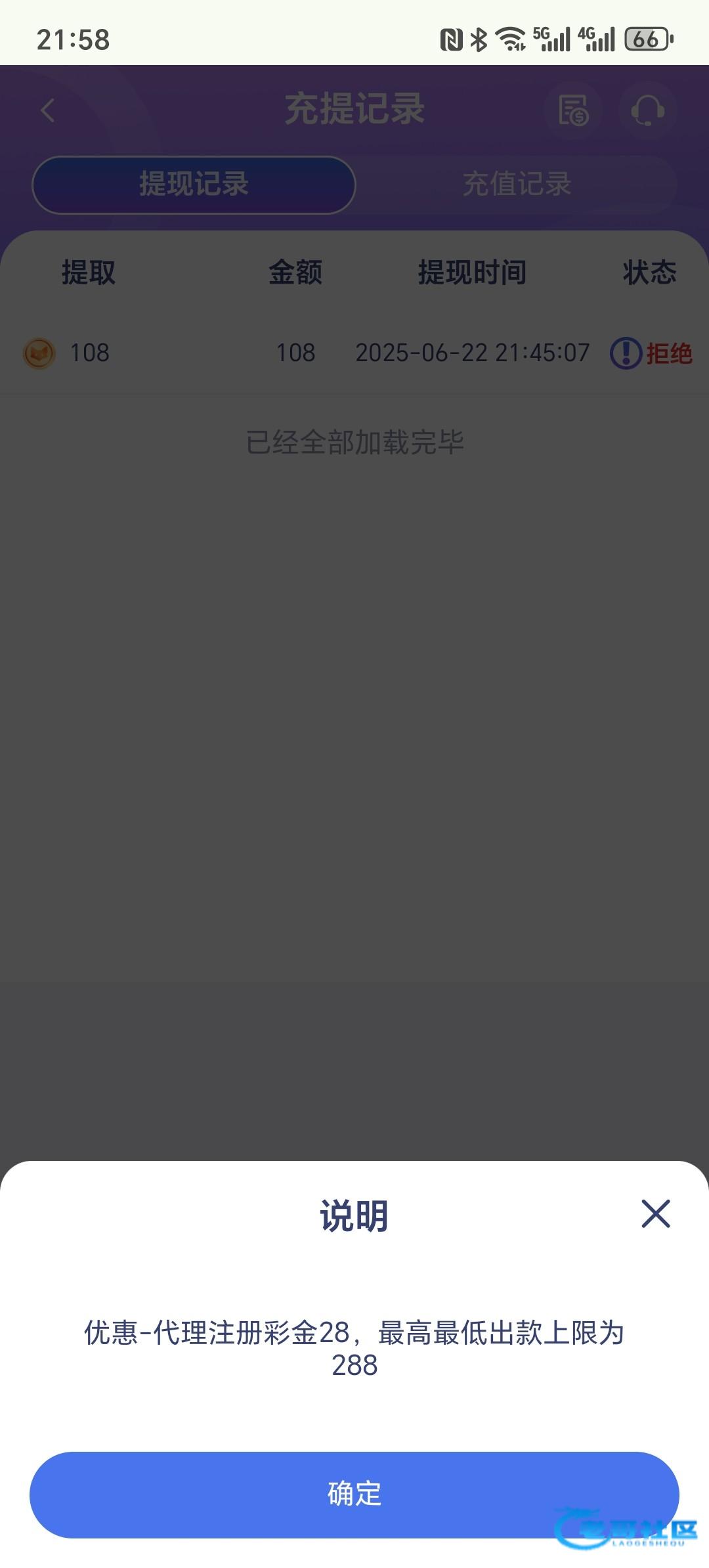The height and width of the screenshot is (1568, 709).
Task: Go back using the back arrow
Action: 48,110
